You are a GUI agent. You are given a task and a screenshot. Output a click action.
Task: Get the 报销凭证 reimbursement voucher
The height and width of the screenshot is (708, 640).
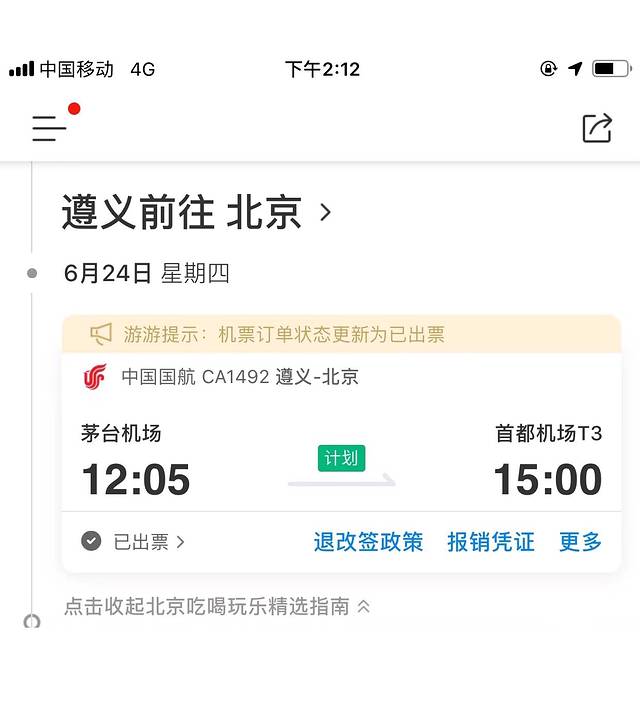pos(490,542)
